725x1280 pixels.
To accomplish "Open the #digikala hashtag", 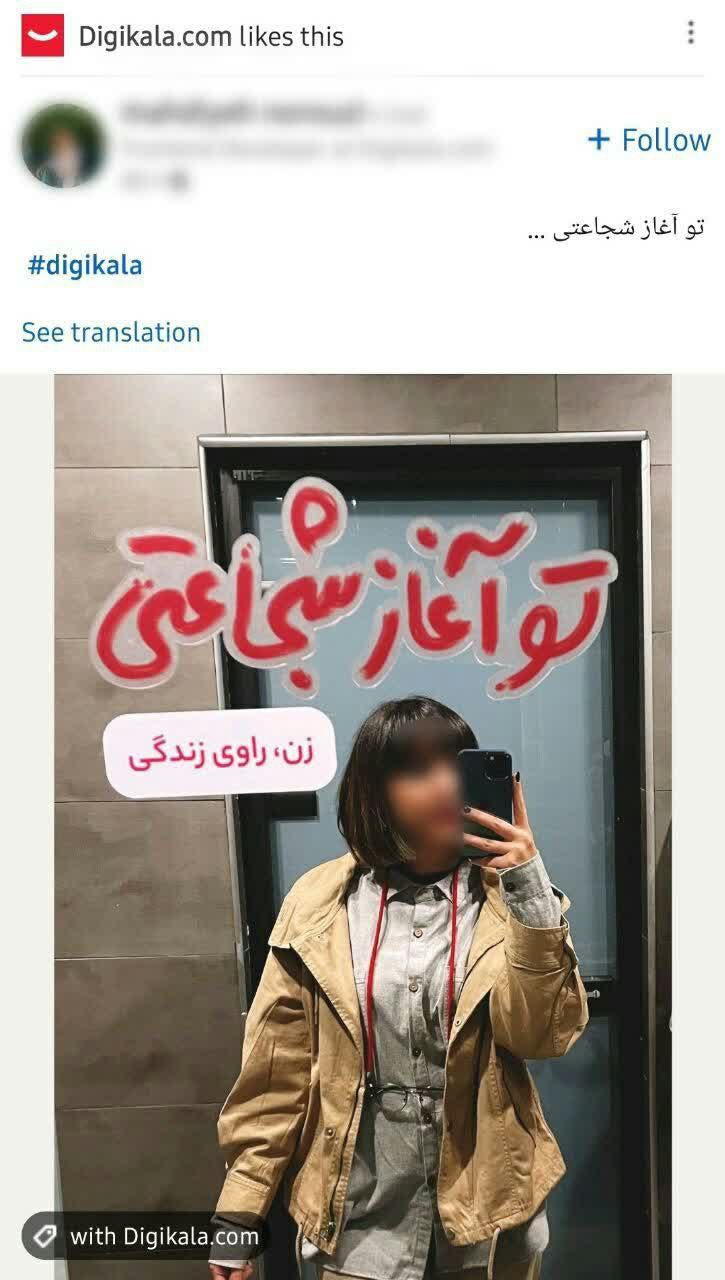I will [x=85, y=265].
